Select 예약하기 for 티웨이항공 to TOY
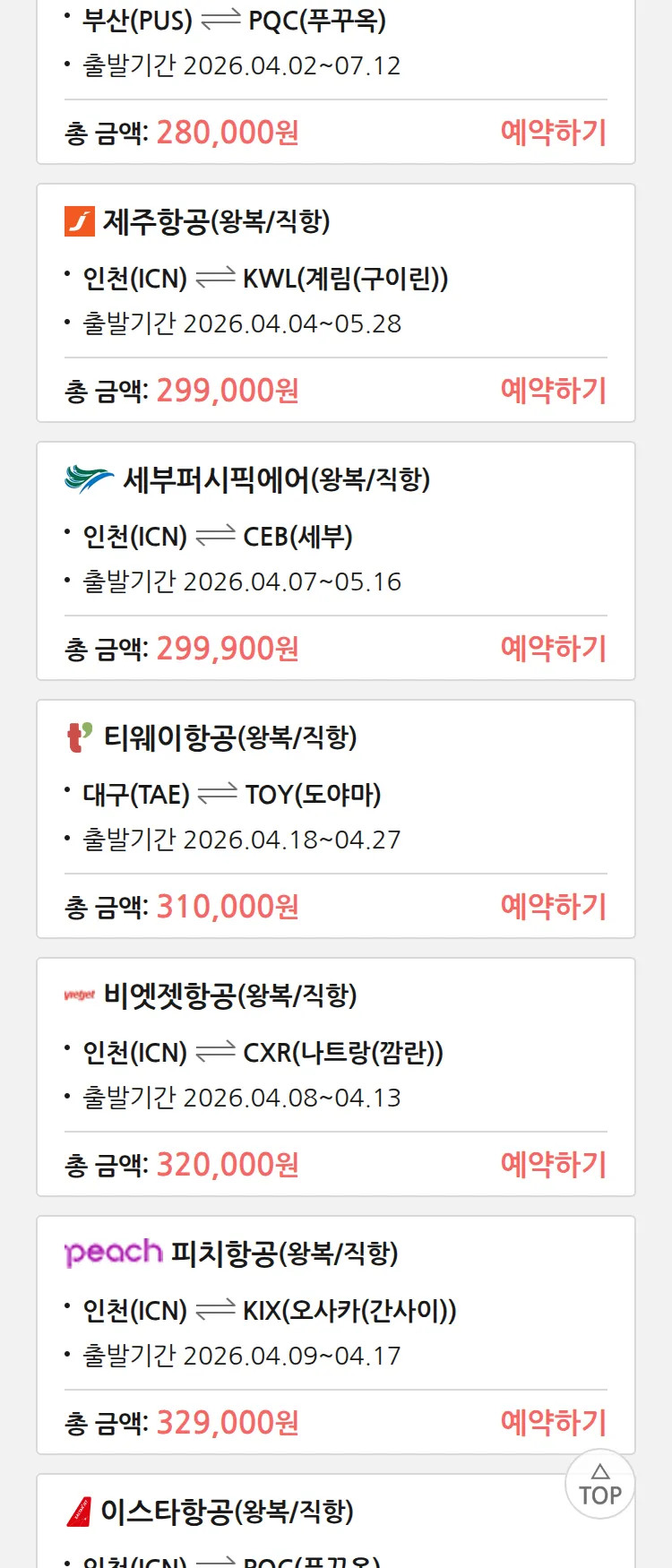The width and height of the screenshot is (672, 1568). point(553,907)
